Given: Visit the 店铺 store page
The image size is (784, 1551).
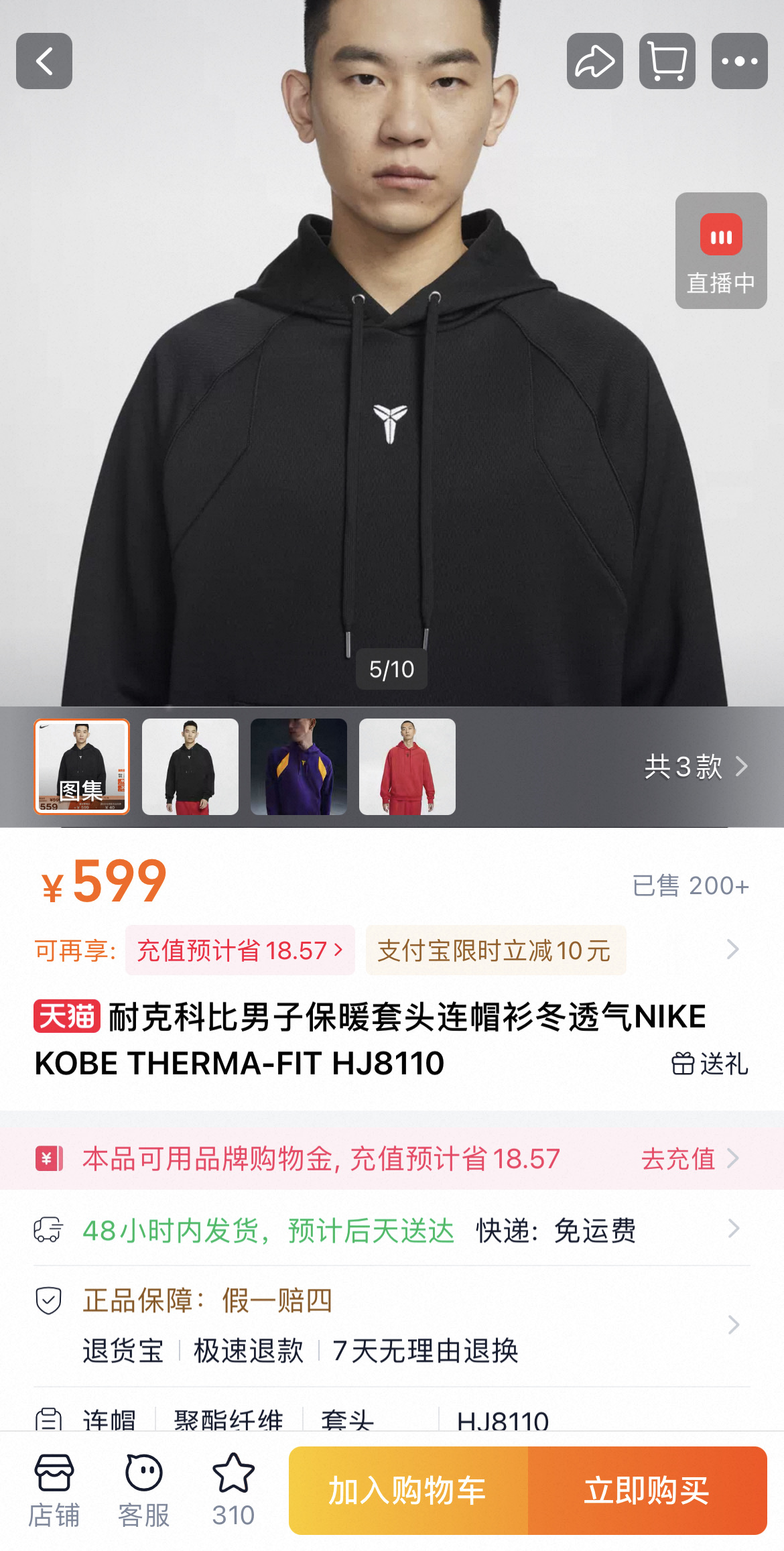Looking at the screenshot, I should [x=54, y=1491].
